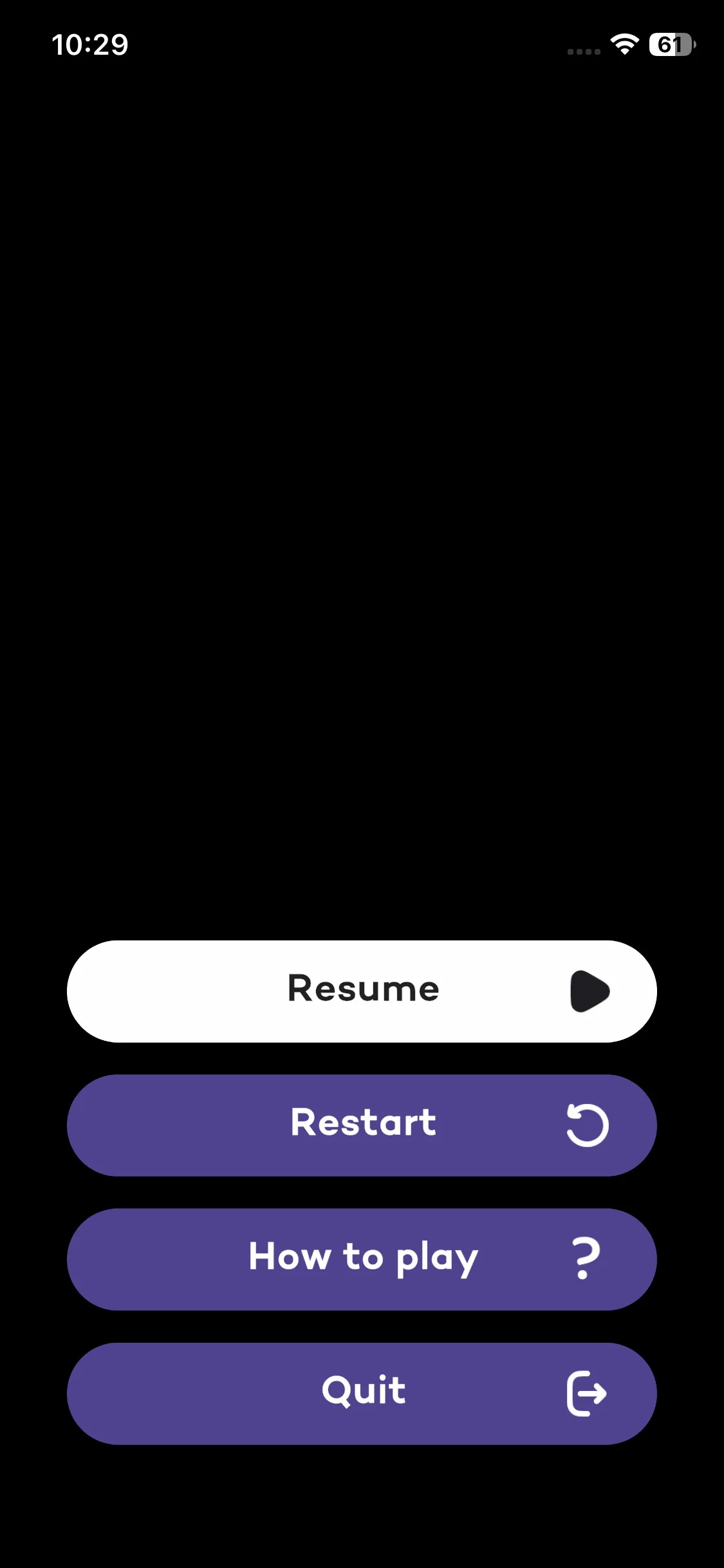Resume the paused game
The height and width of the screenshot is (1568, 724).
pos(362,991)
